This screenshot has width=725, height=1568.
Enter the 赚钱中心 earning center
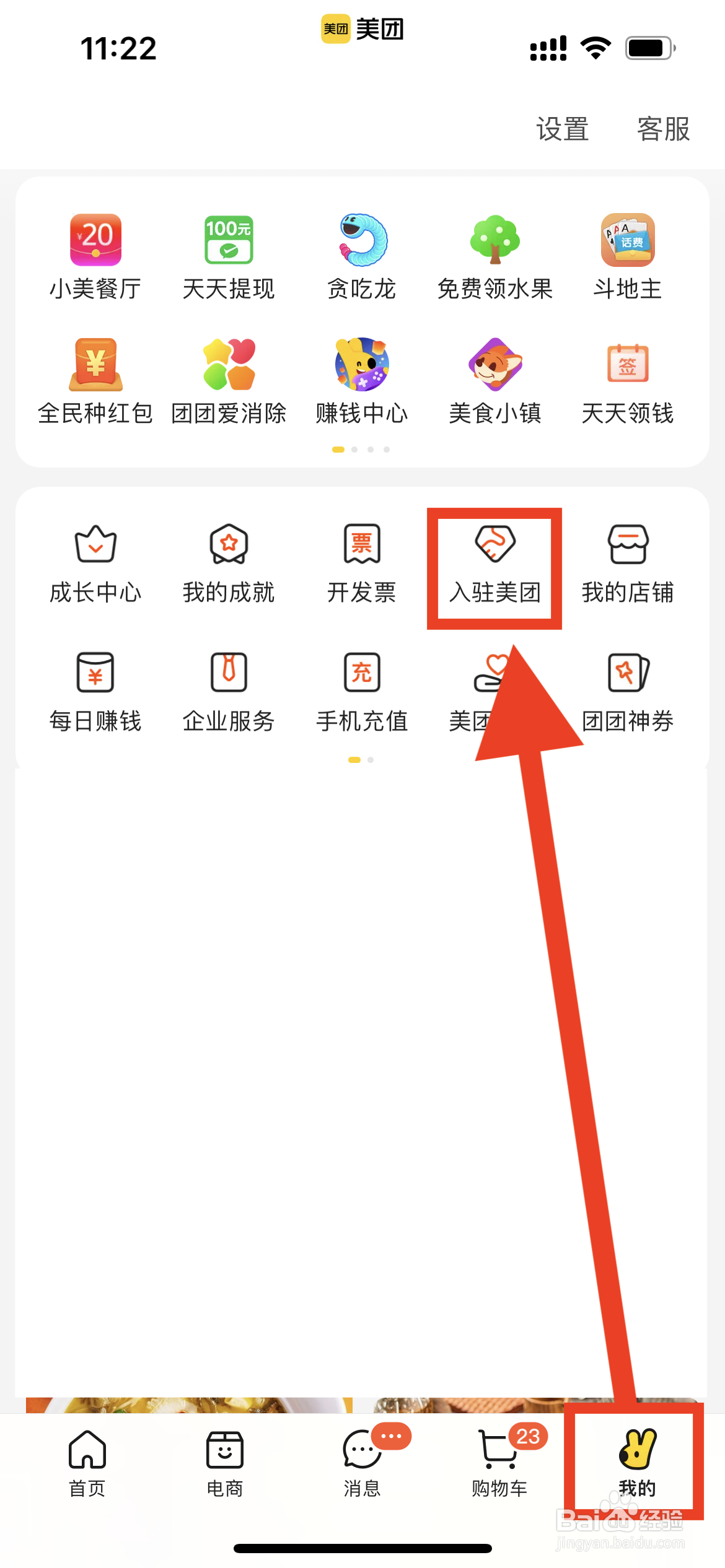(x=362, y=383)
